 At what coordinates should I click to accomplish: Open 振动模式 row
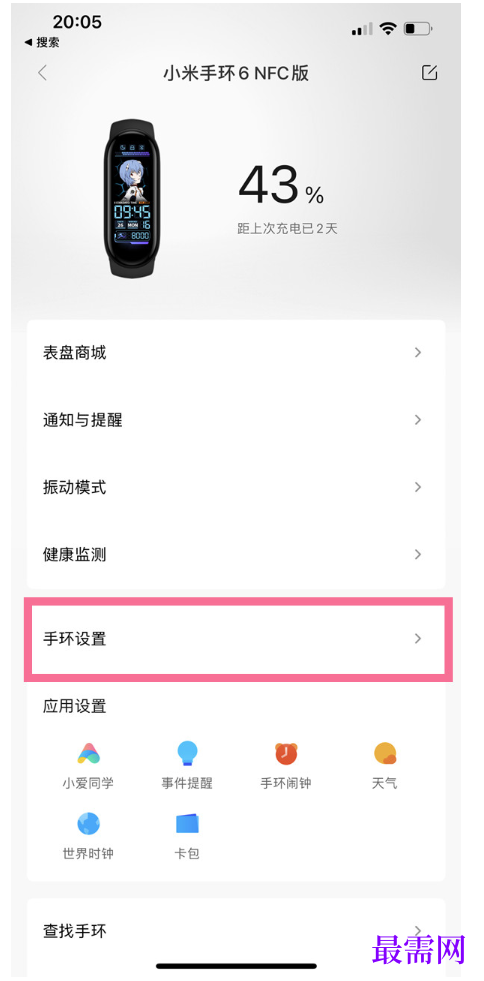click(236, 487)
